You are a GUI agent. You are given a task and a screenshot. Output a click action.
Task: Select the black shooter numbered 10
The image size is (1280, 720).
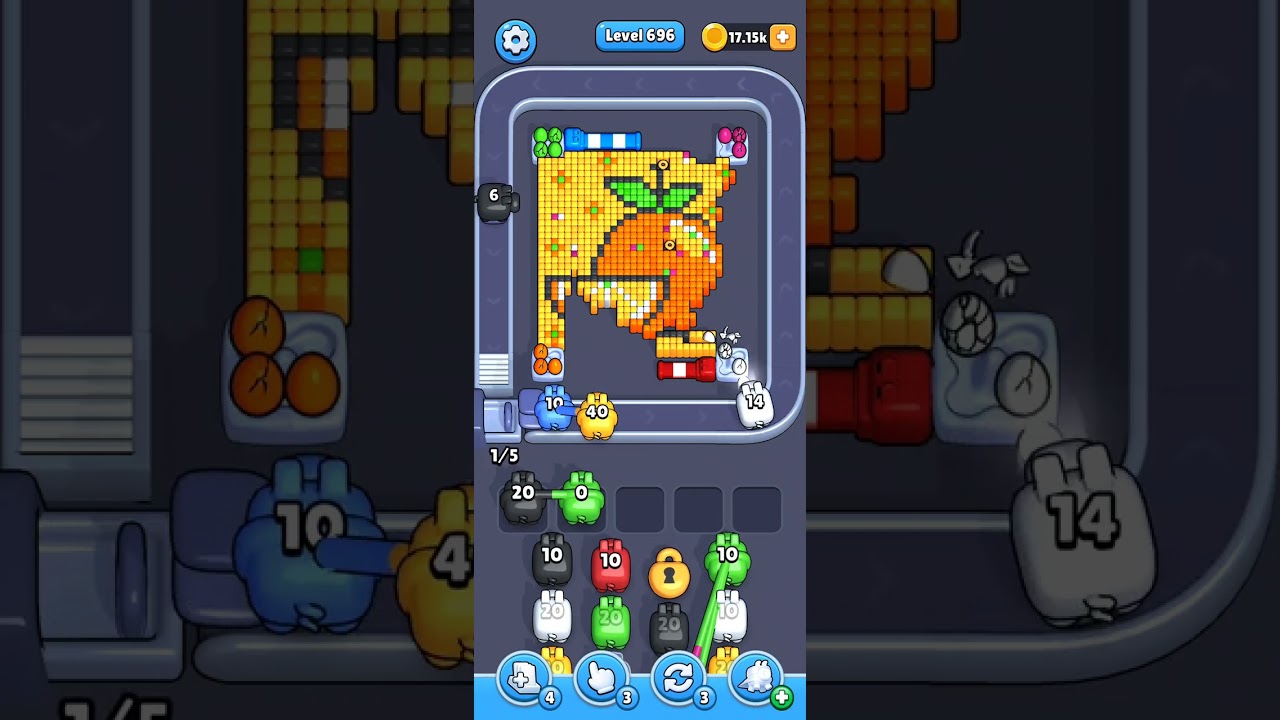552,562
